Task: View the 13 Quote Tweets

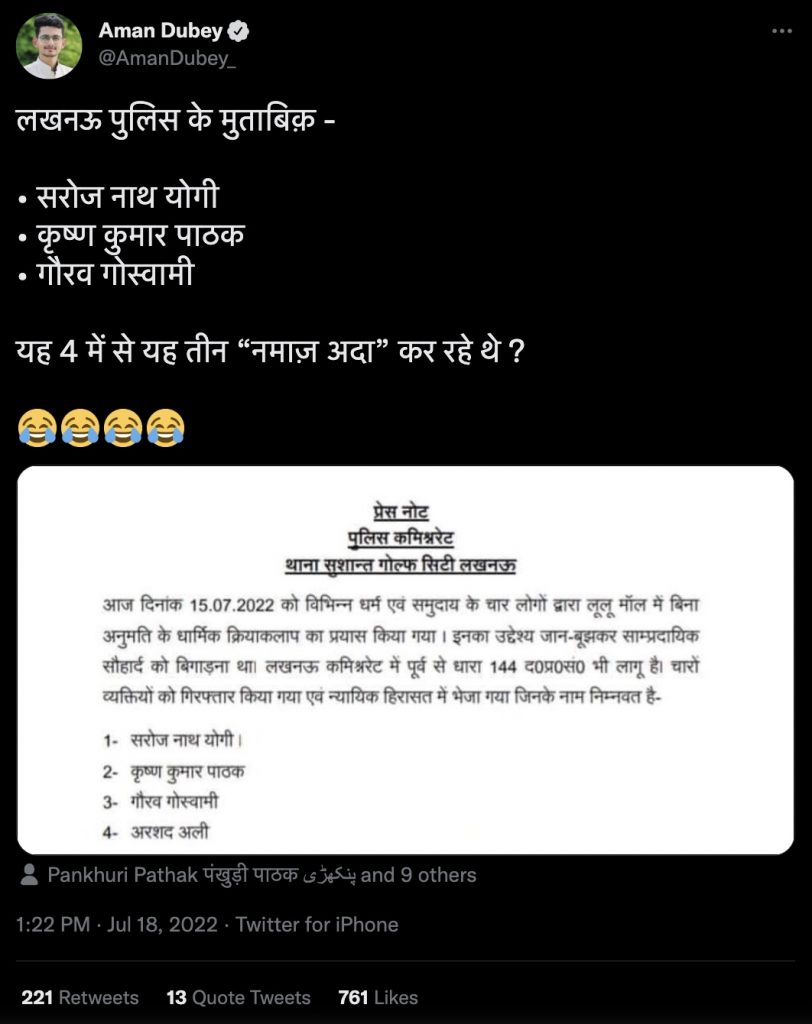Action: pyautogui.click(x=238, y=997)
